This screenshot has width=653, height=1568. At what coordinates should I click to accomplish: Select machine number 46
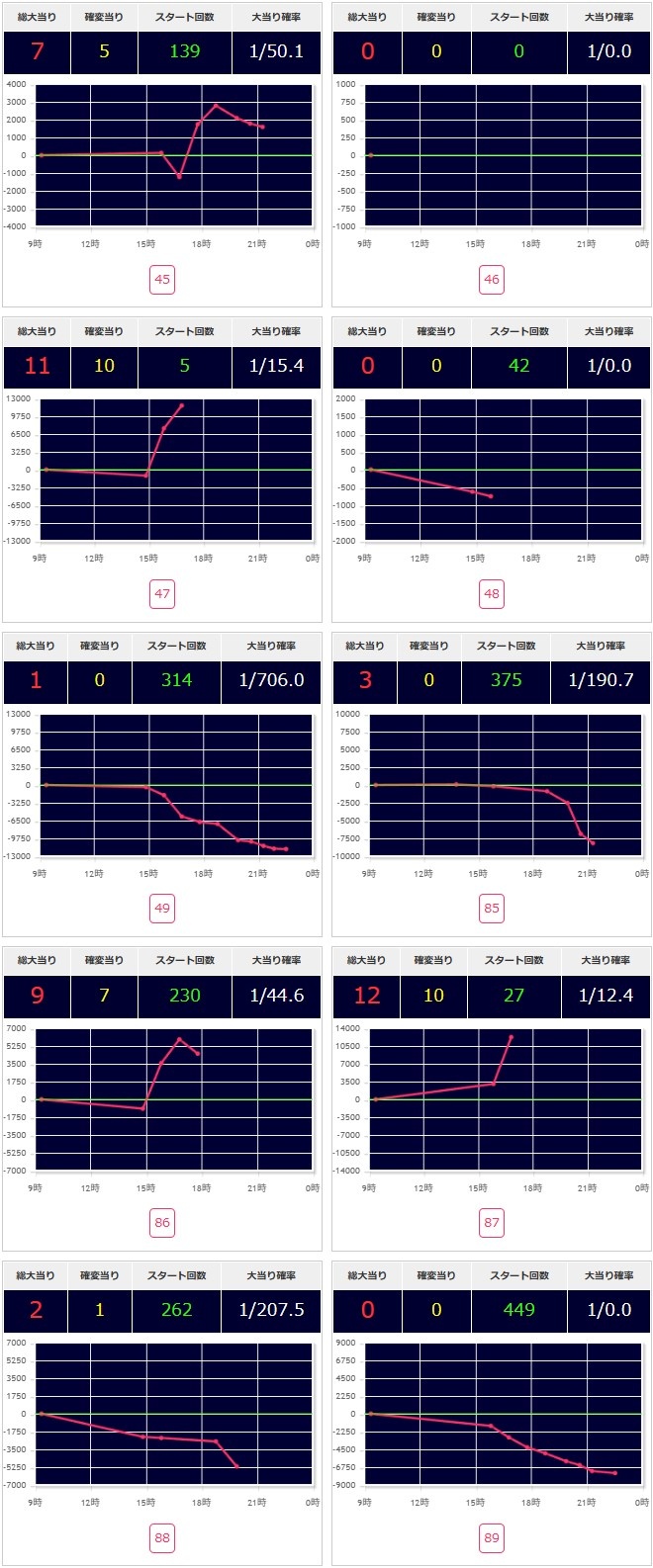click(x=492, y=280)
